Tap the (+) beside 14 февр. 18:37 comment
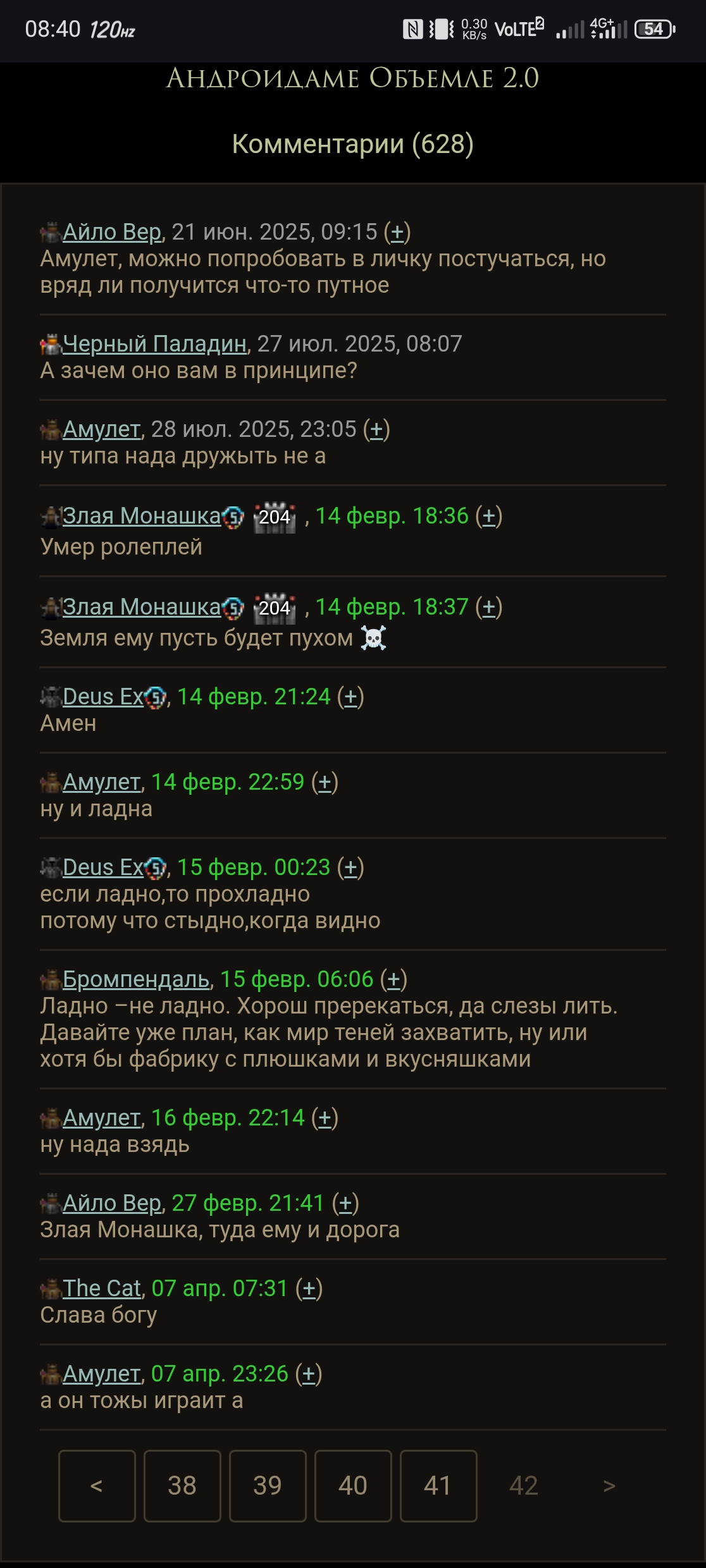706x1568 pixels. [x=489, y=607]
